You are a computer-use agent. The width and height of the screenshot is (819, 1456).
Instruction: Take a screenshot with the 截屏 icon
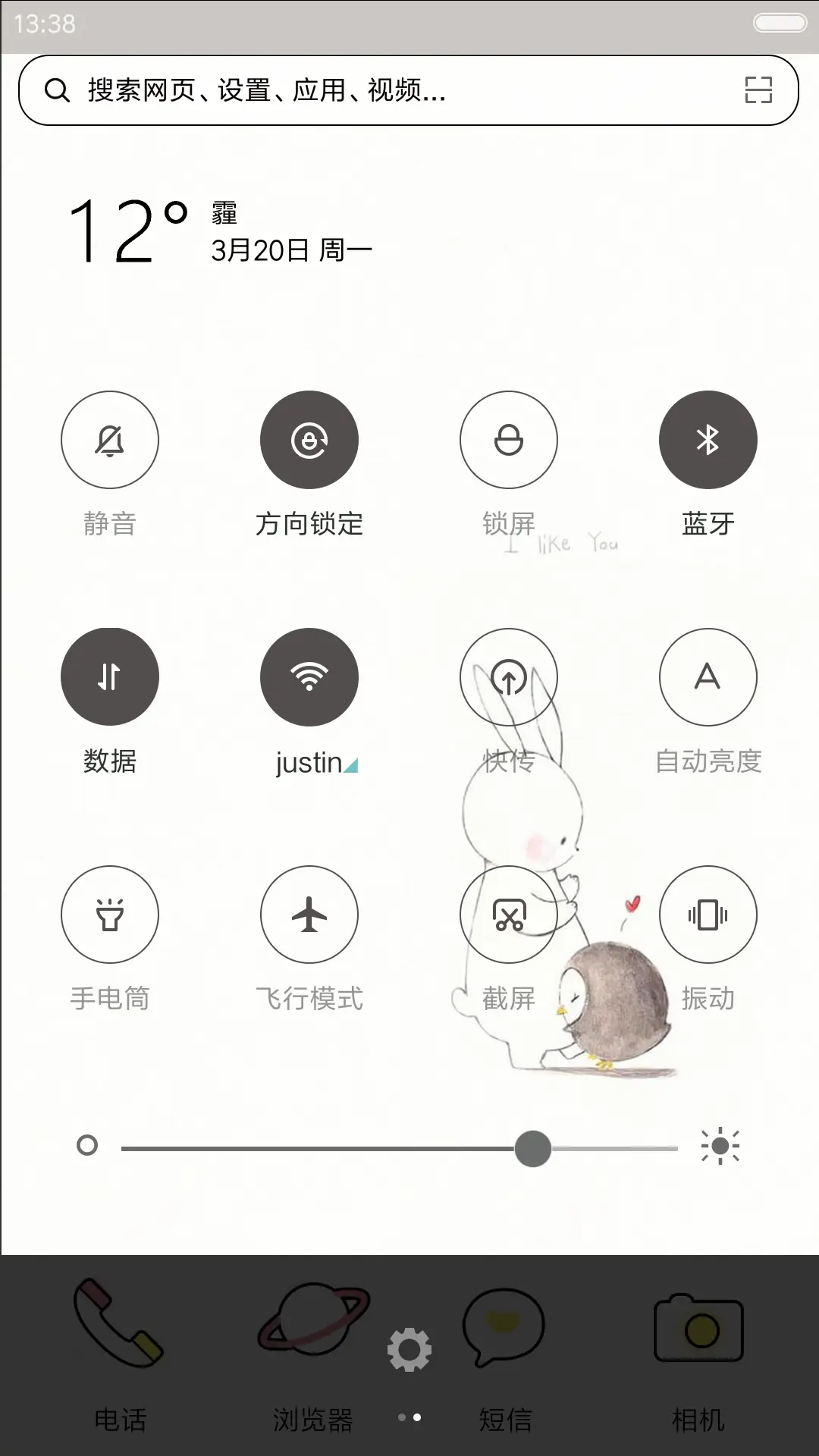(x=509, y=915)
